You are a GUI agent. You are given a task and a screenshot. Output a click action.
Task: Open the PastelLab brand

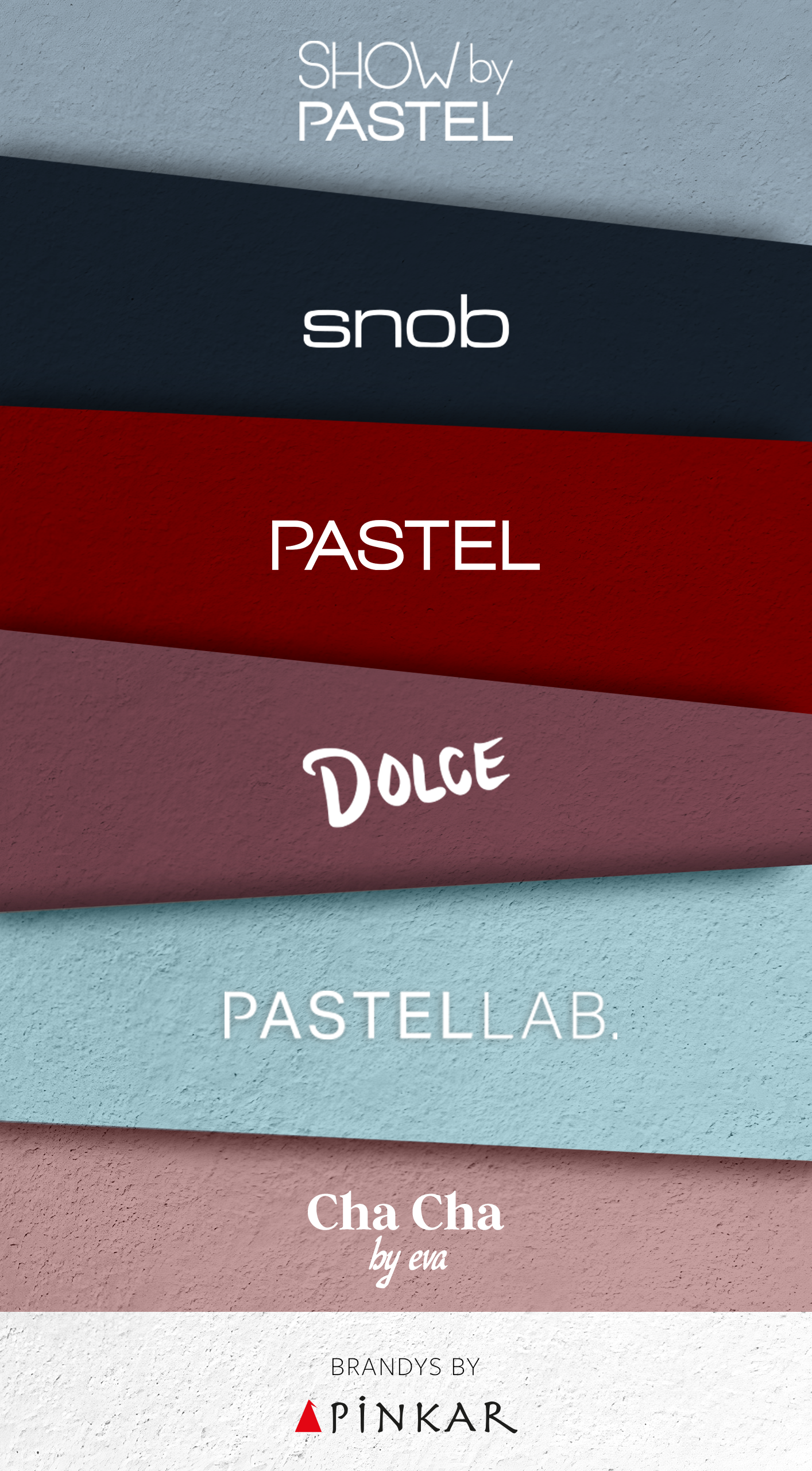pos(419,1016)
